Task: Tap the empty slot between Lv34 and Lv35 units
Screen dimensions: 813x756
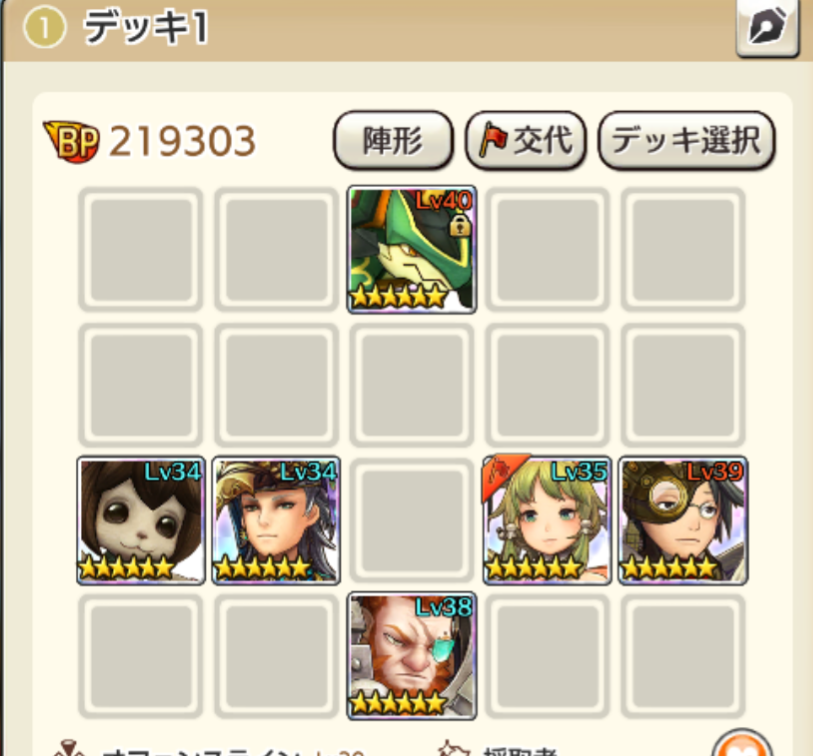Action: tap(412, 520)
